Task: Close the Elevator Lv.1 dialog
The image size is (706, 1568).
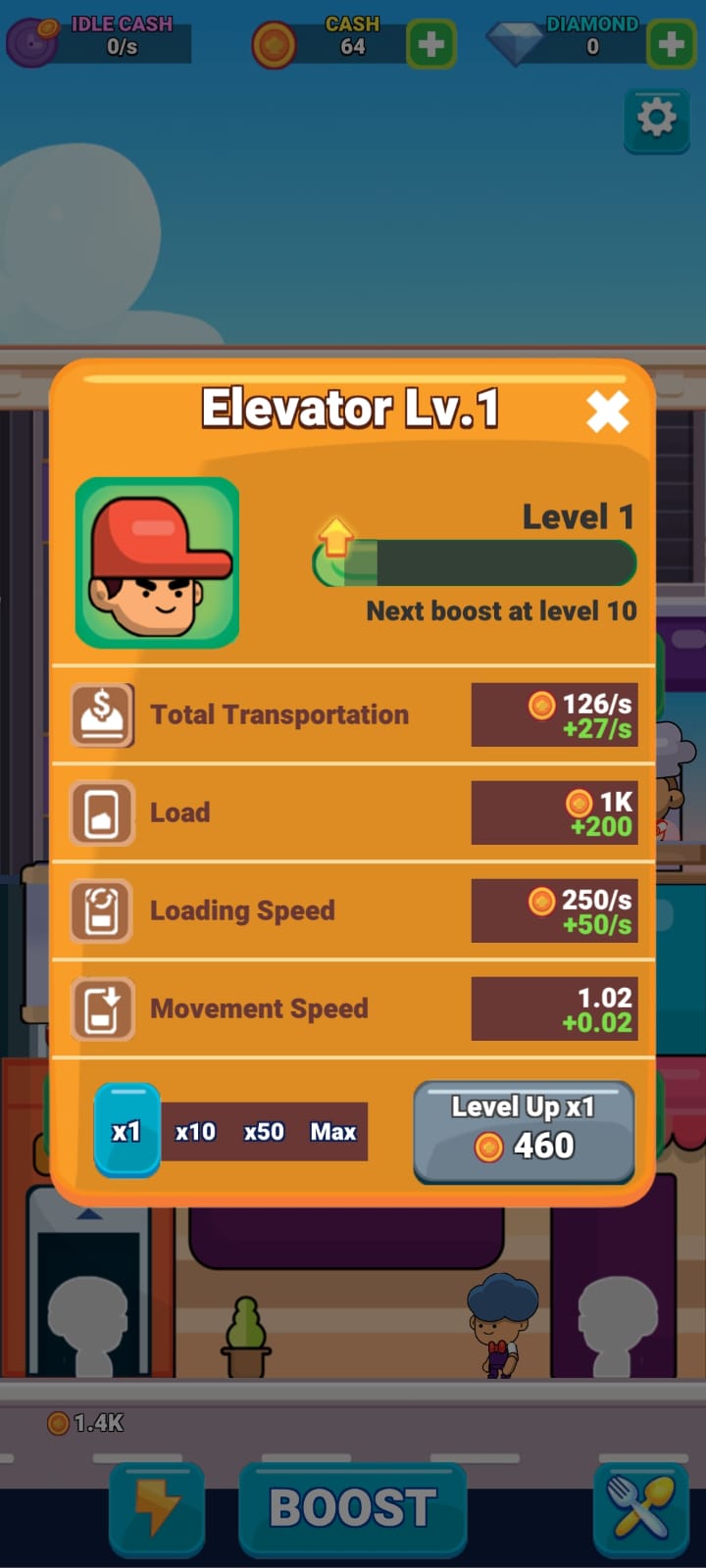Action: pos(607,412)
